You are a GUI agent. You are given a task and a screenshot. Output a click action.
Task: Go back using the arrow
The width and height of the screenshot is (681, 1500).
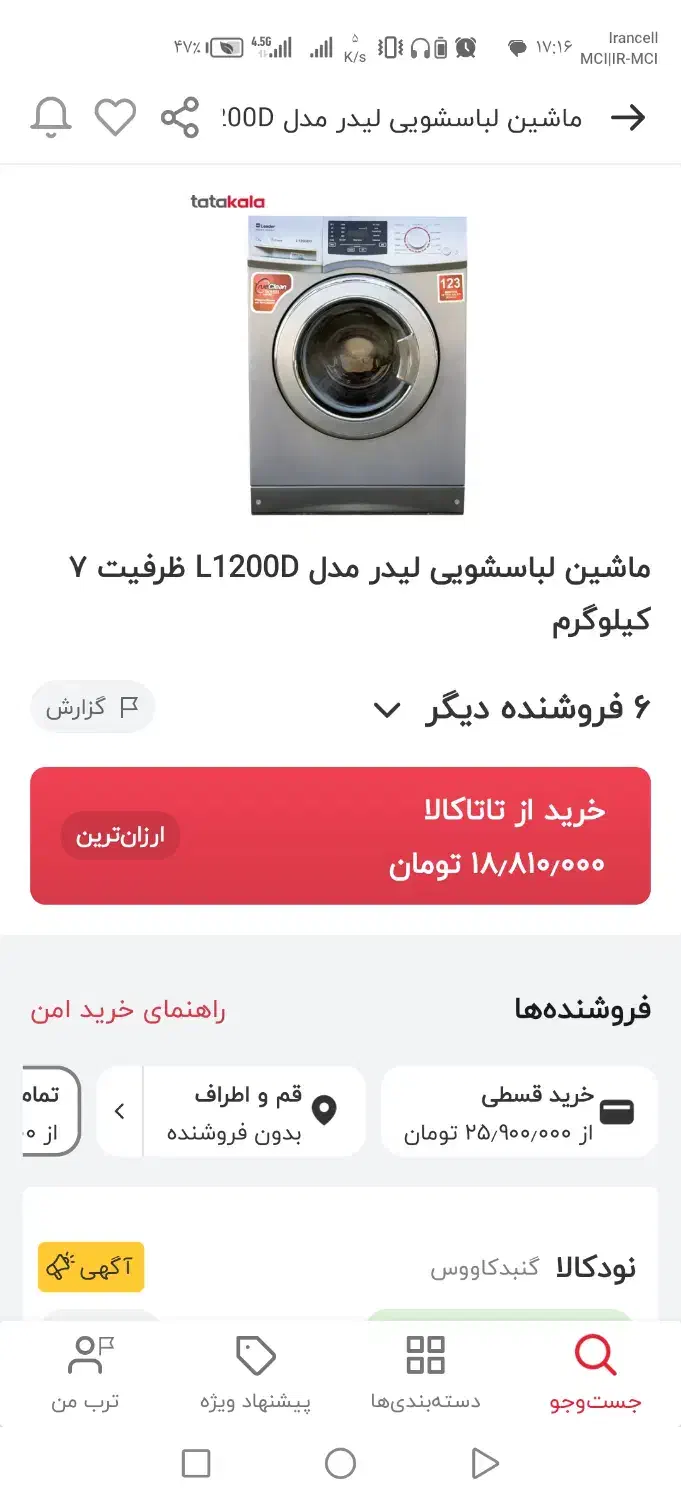pyautogui.click(x=628, y=118)
